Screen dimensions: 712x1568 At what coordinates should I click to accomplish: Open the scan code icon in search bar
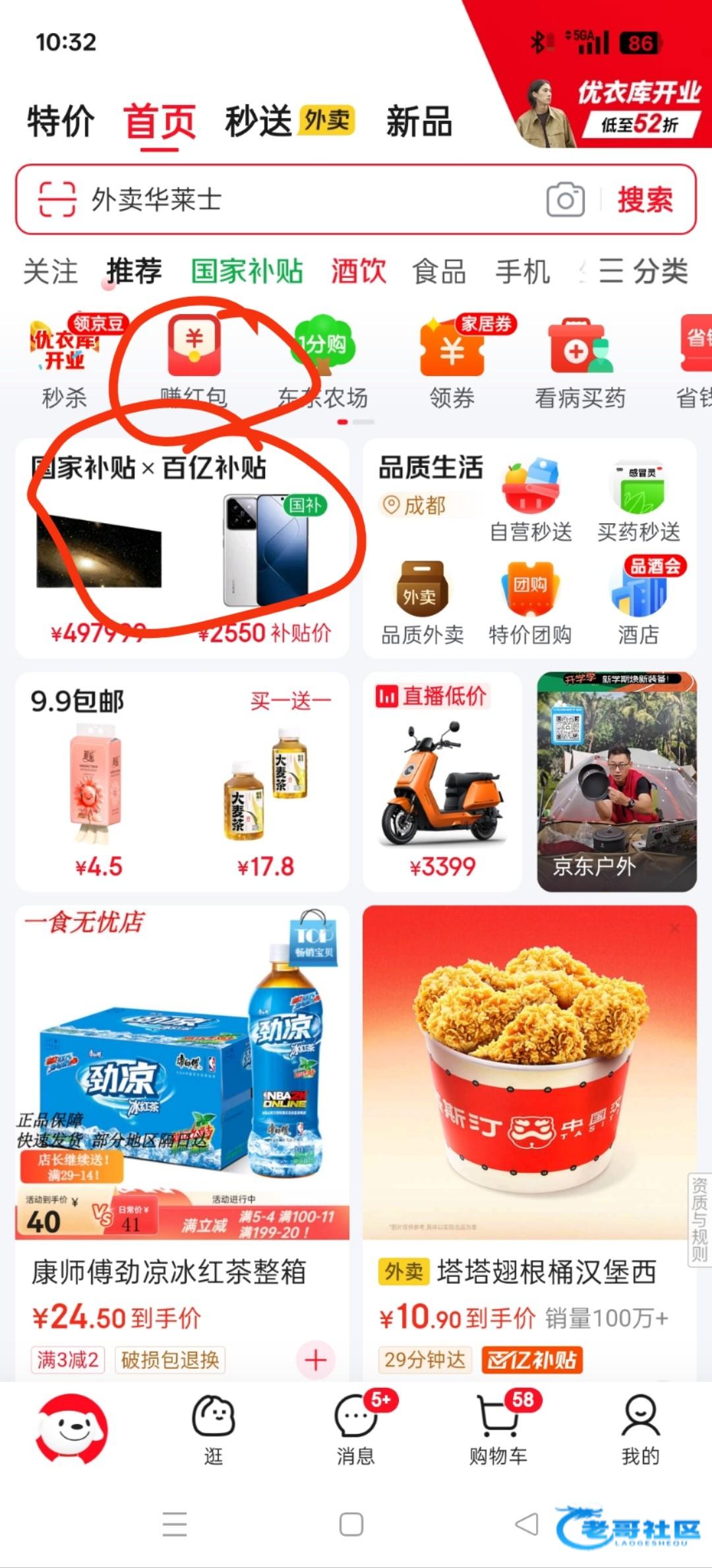[x=57, y=199]
